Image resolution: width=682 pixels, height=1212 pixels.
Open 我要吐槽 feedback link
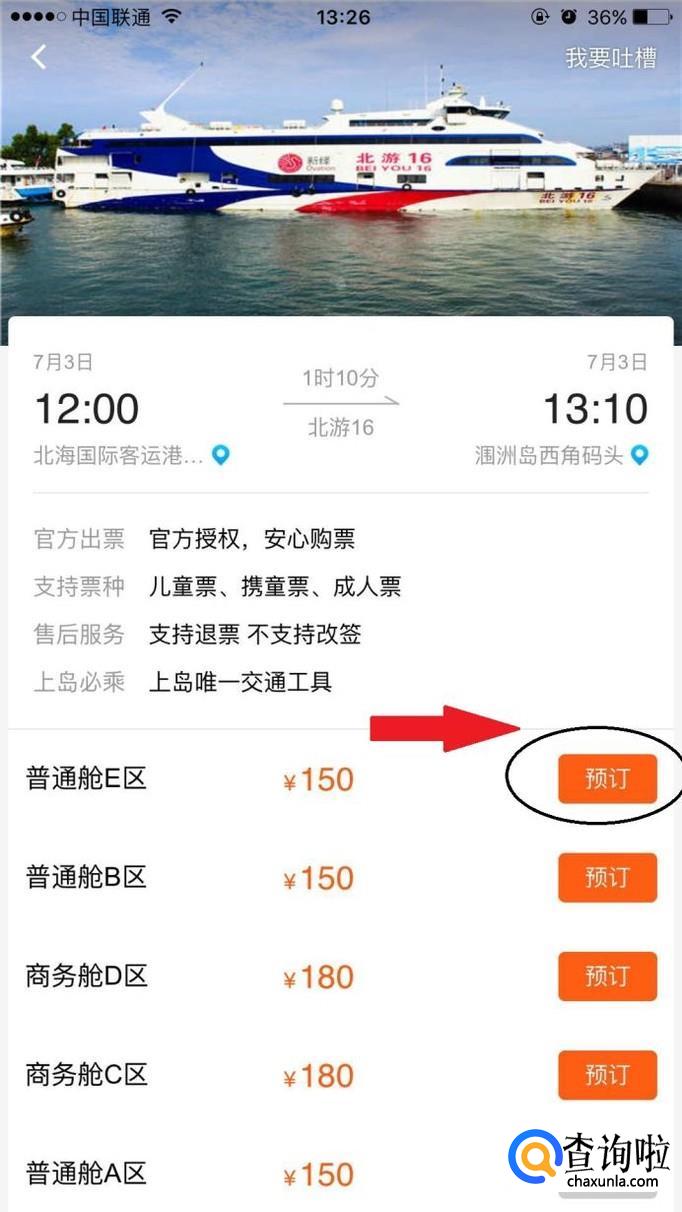click(x=610, y=58)
